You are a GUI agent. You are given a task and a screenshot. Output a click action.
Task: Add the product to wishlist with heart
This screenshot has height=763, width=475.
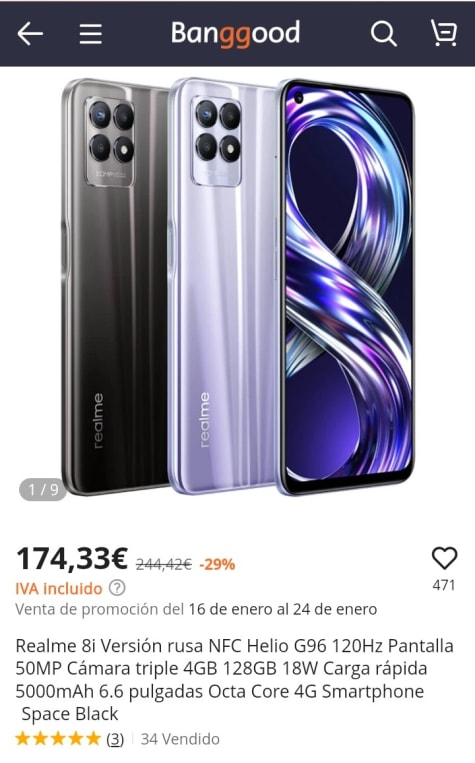[x=444, y=558]
